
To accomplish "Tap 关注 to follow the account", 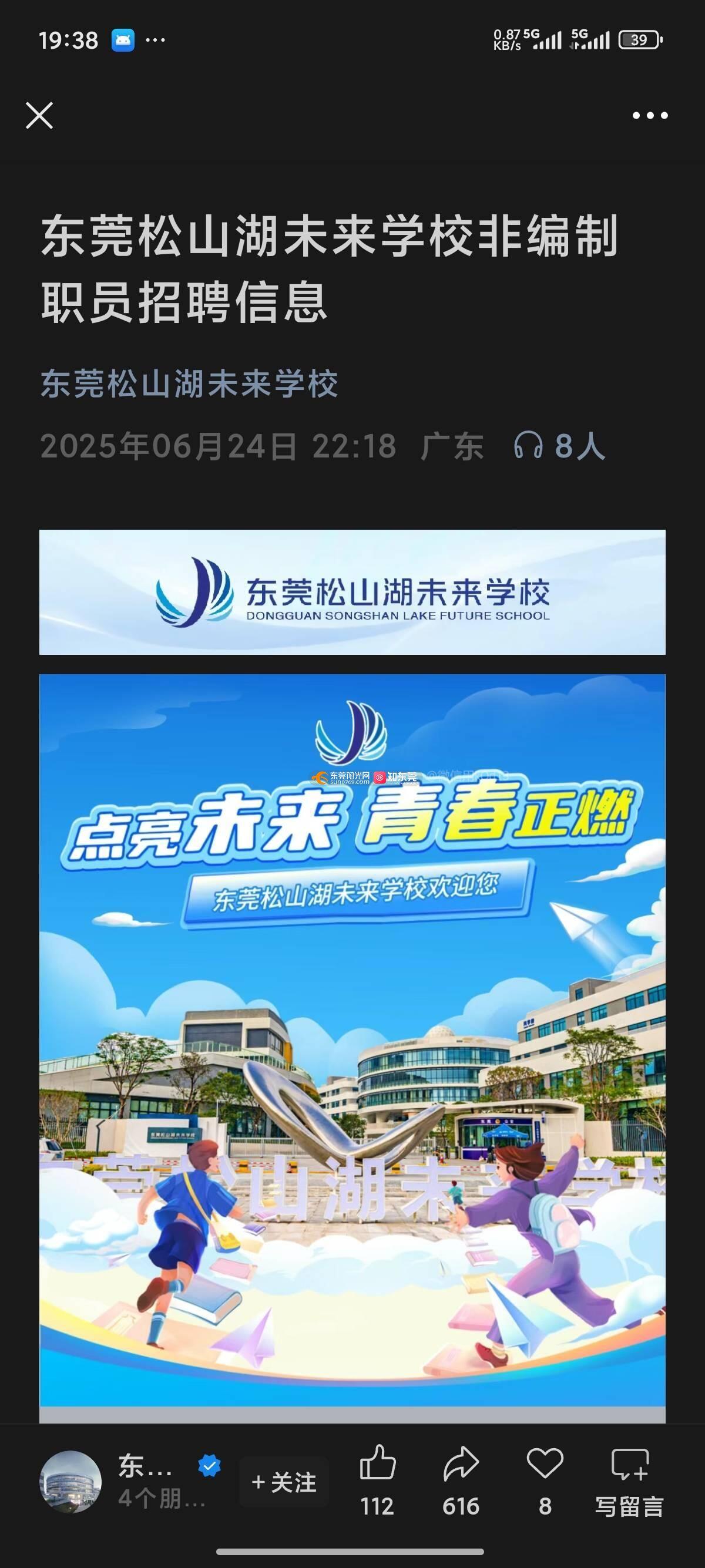I will click(x=284, y=1482).
